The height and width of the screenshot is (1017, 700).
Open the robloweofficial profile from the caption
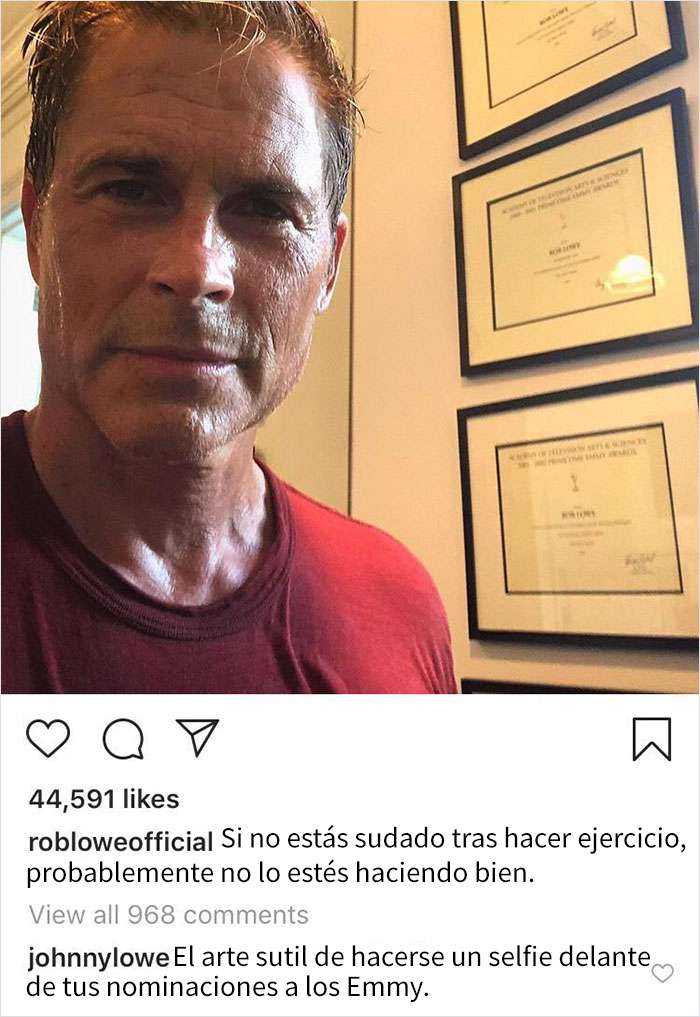tap(120, 842)
